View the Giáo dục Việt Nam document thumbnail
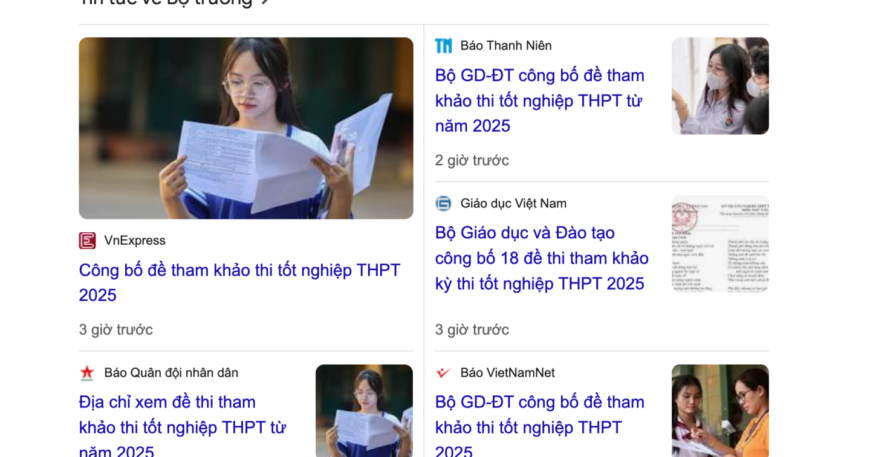This screenshot has width=870, height=457. pyautogui.click(x=720, y=244)
